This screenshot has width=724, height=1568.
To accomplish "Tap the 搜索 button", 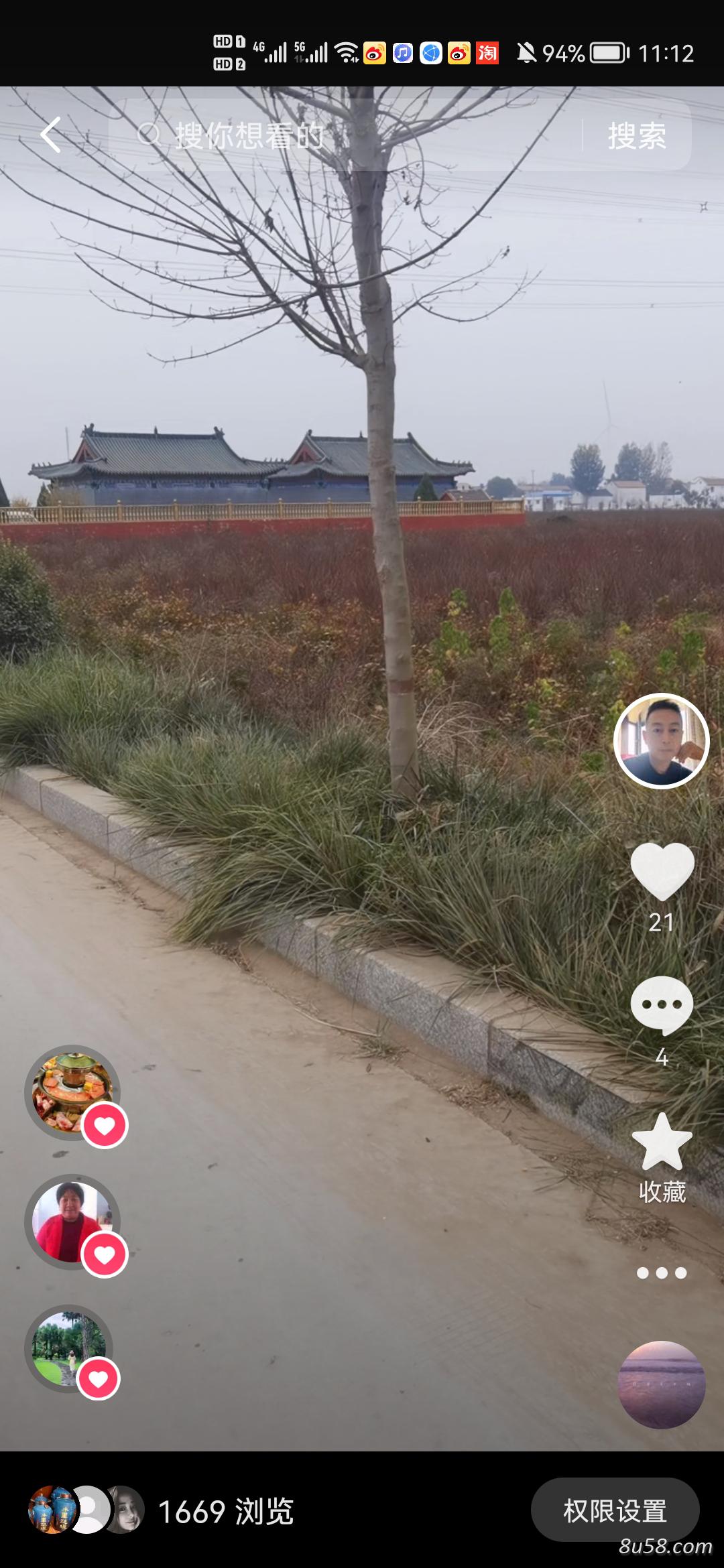I will tap(637, 136).
